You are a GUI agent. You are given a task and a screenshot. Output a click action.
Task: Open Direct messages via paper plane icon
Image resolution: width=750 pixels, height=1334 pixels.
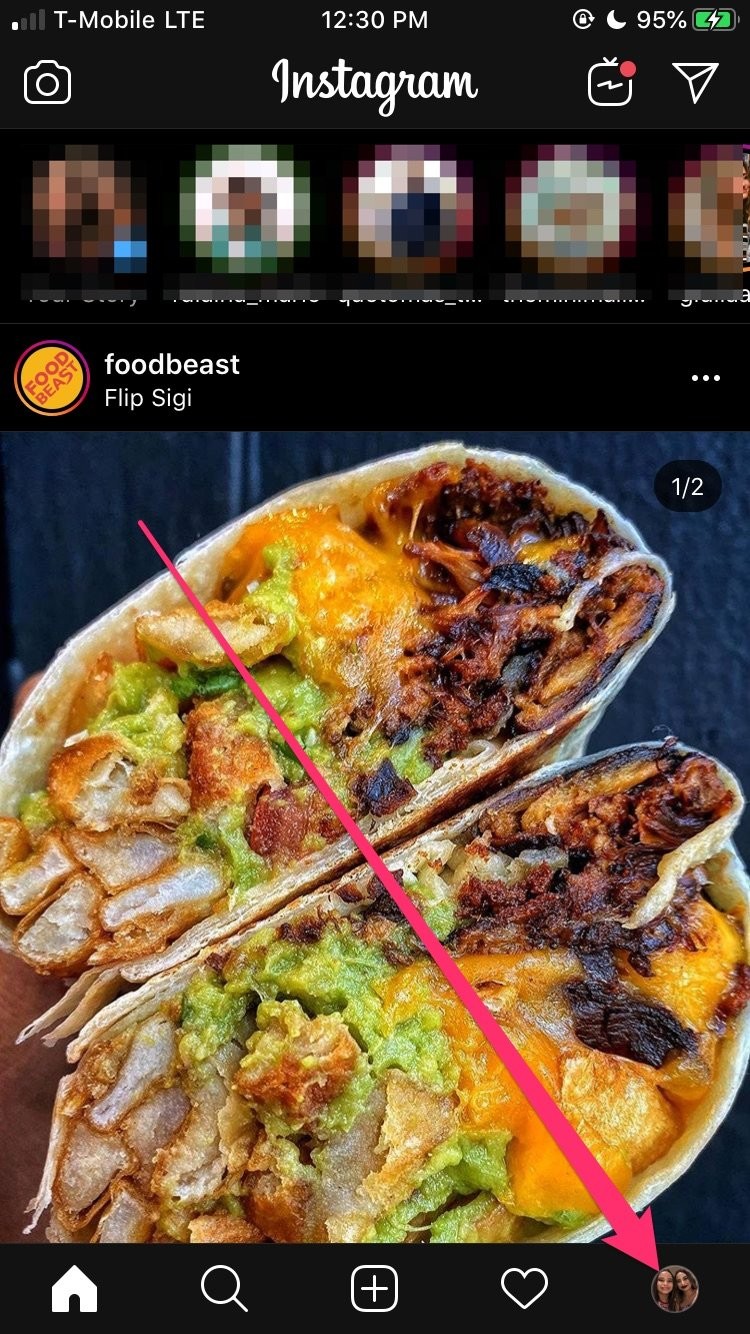pyautogui.click(x=697, y=84)
